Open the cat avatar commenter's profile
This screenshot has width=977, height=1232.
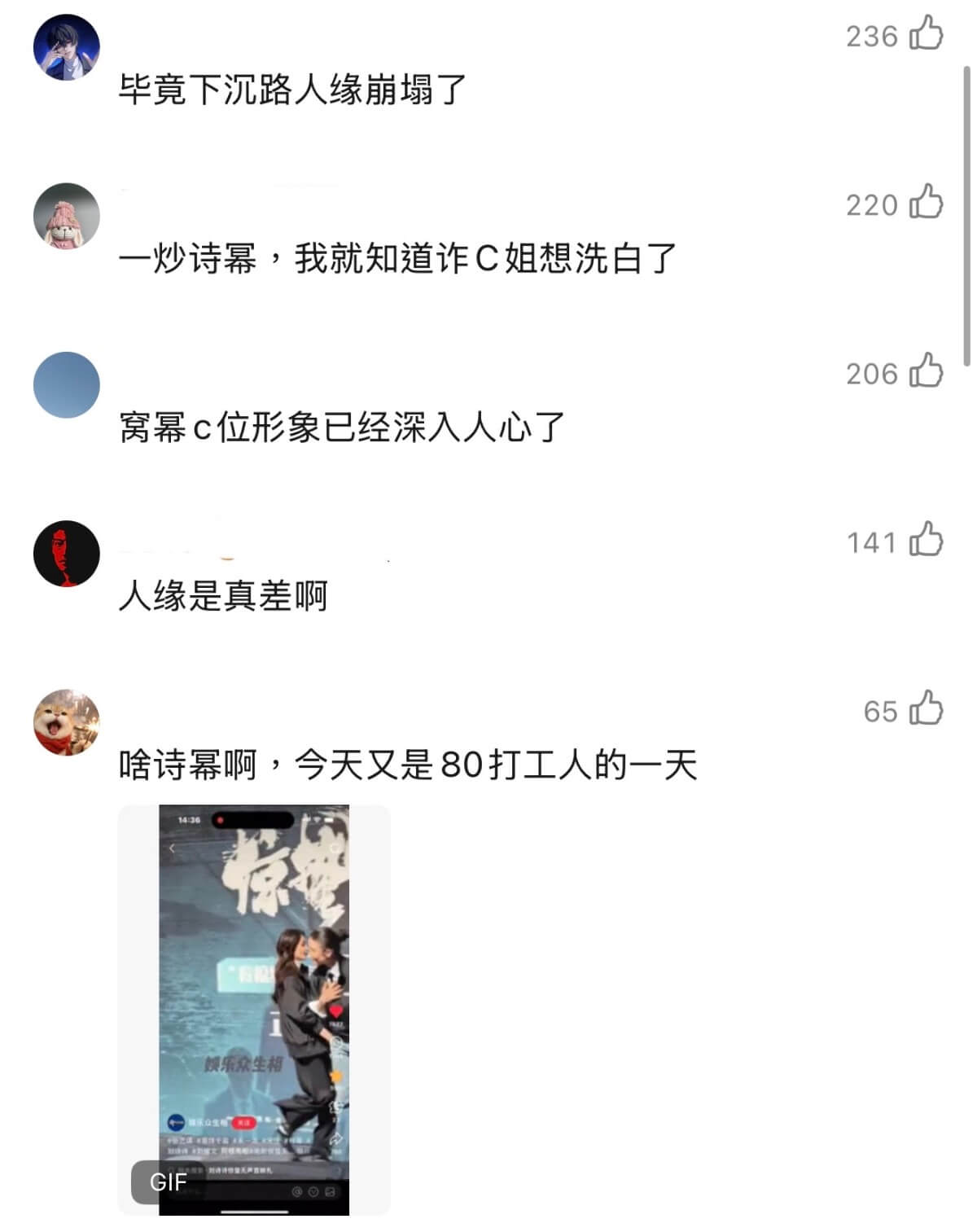[66, 722]
